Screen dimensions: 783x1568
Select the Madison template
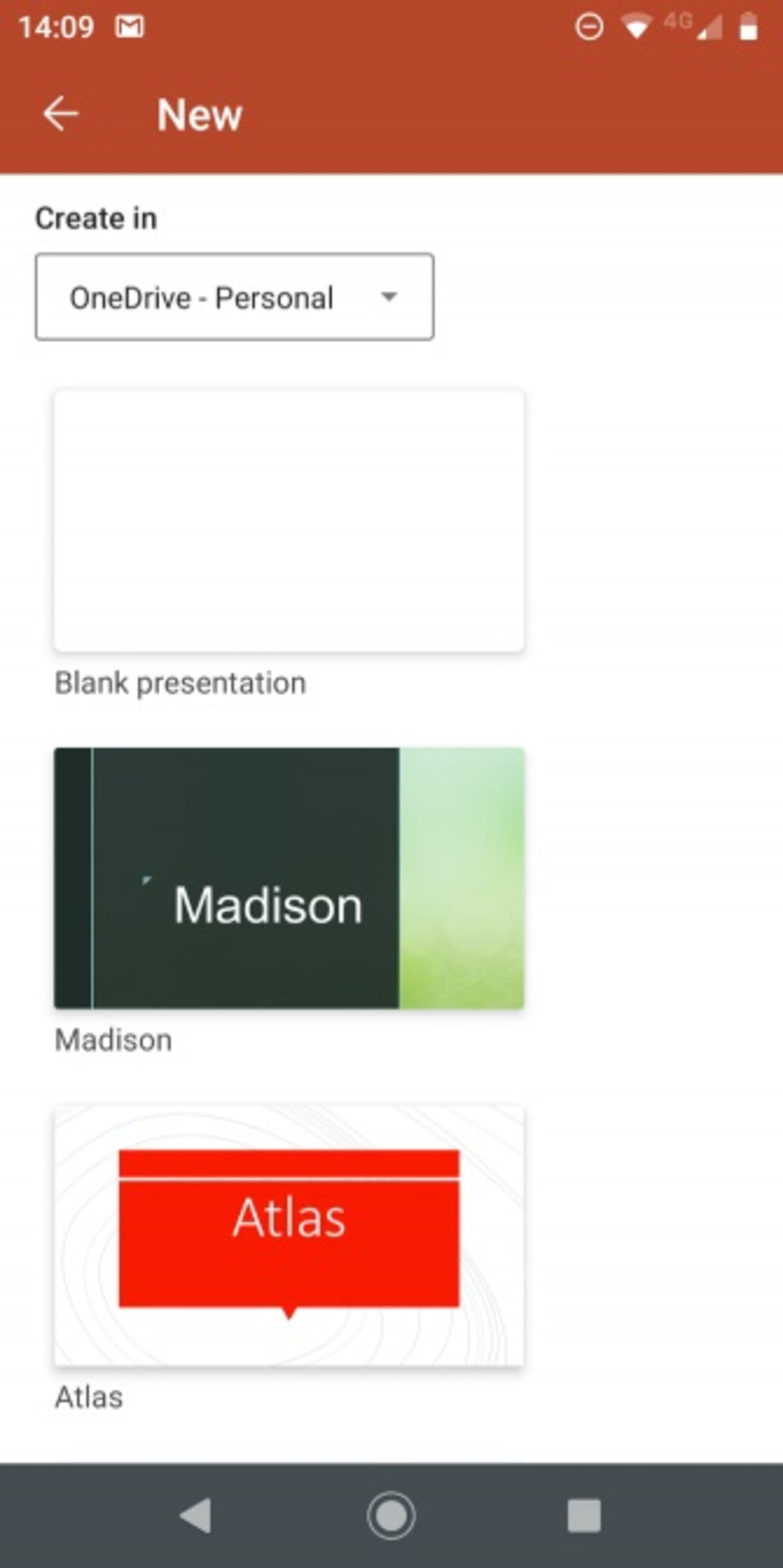289,878
